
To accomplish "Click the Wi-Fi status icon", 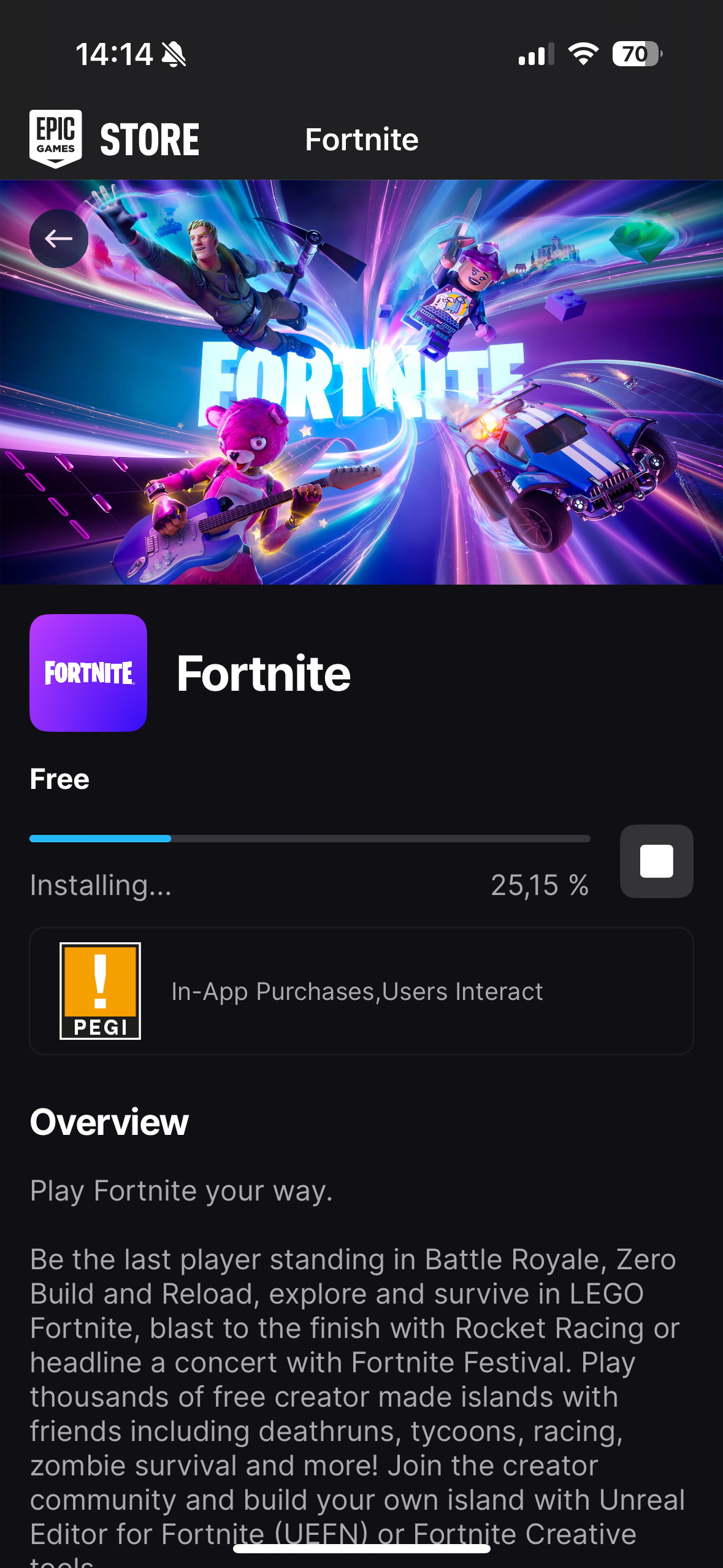I will point(582,54).
